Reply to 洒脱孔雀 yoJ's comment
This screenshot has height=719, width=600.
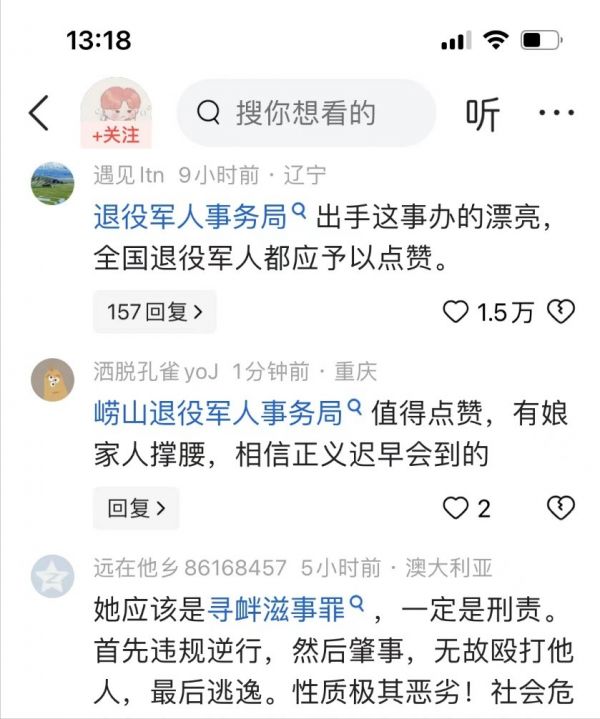136,508
